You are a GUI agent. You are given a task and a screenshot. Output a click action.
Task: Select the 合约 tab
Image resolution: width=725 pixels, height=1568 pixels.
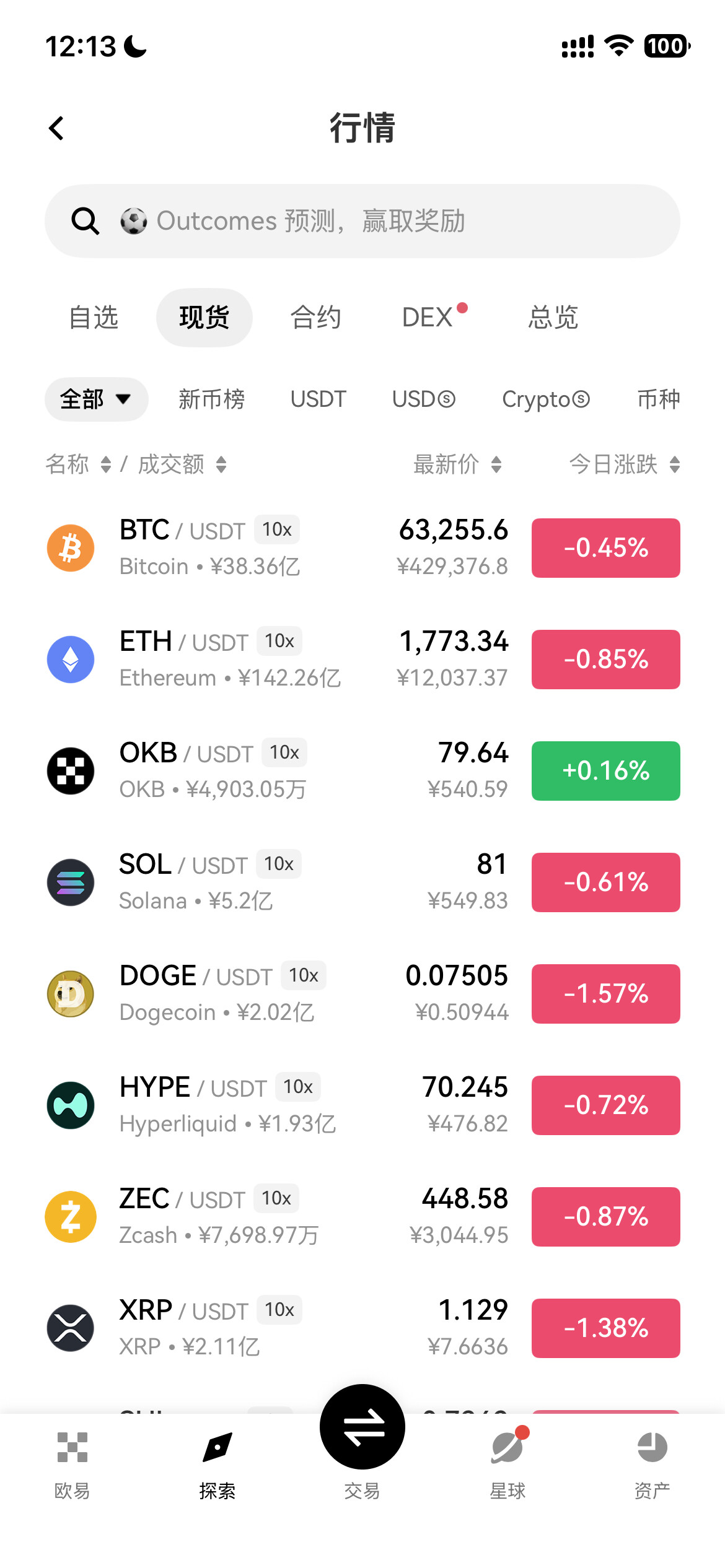tap(316, 318)
